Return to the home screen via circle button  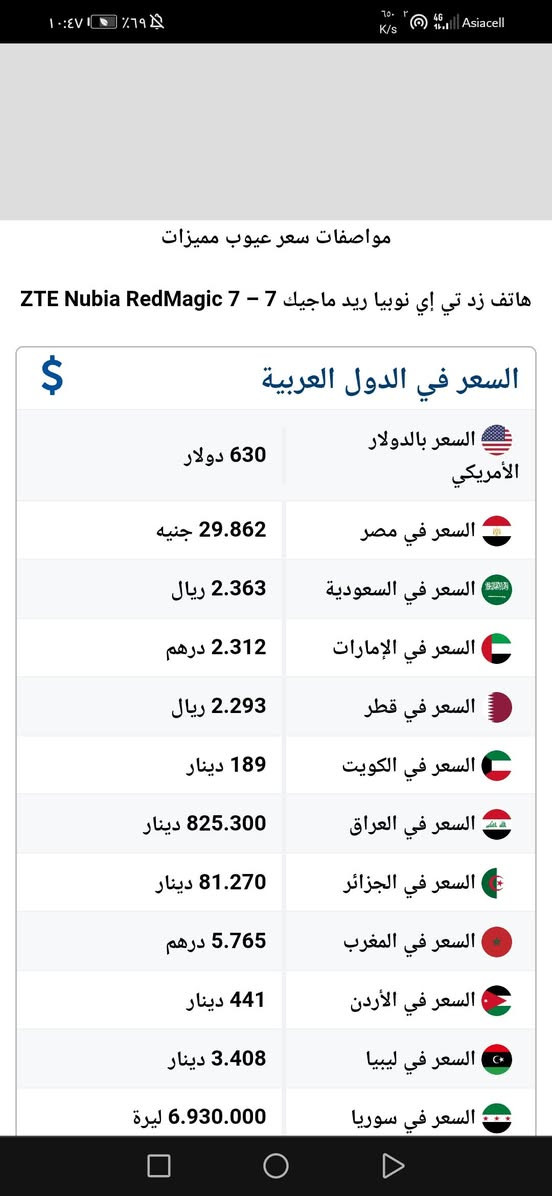(x=275, y=1165)
